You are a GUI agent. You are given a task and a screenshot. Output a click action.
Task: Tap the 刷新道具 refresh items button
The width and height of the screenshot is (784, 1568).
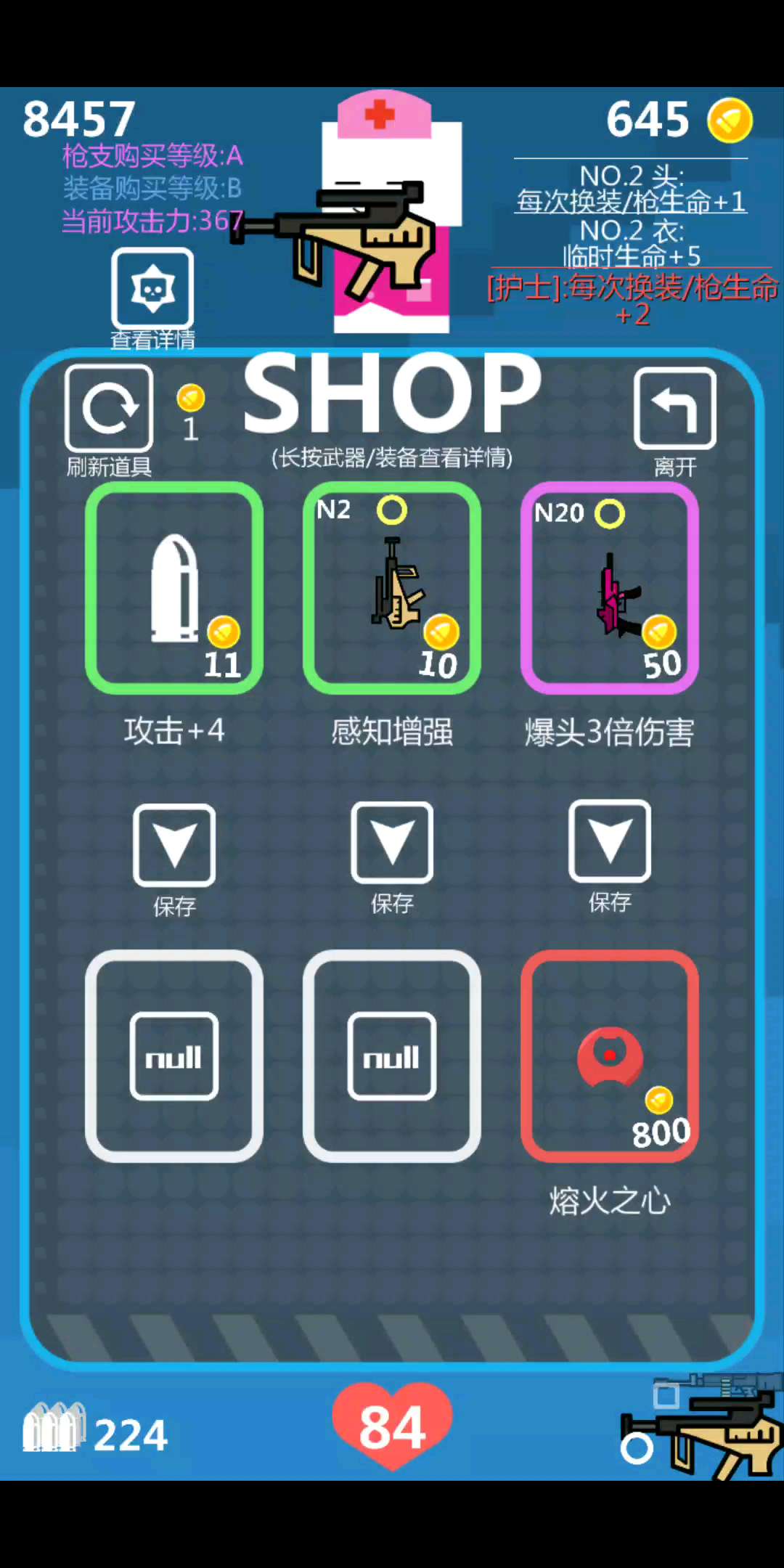(x=109, y=408)
